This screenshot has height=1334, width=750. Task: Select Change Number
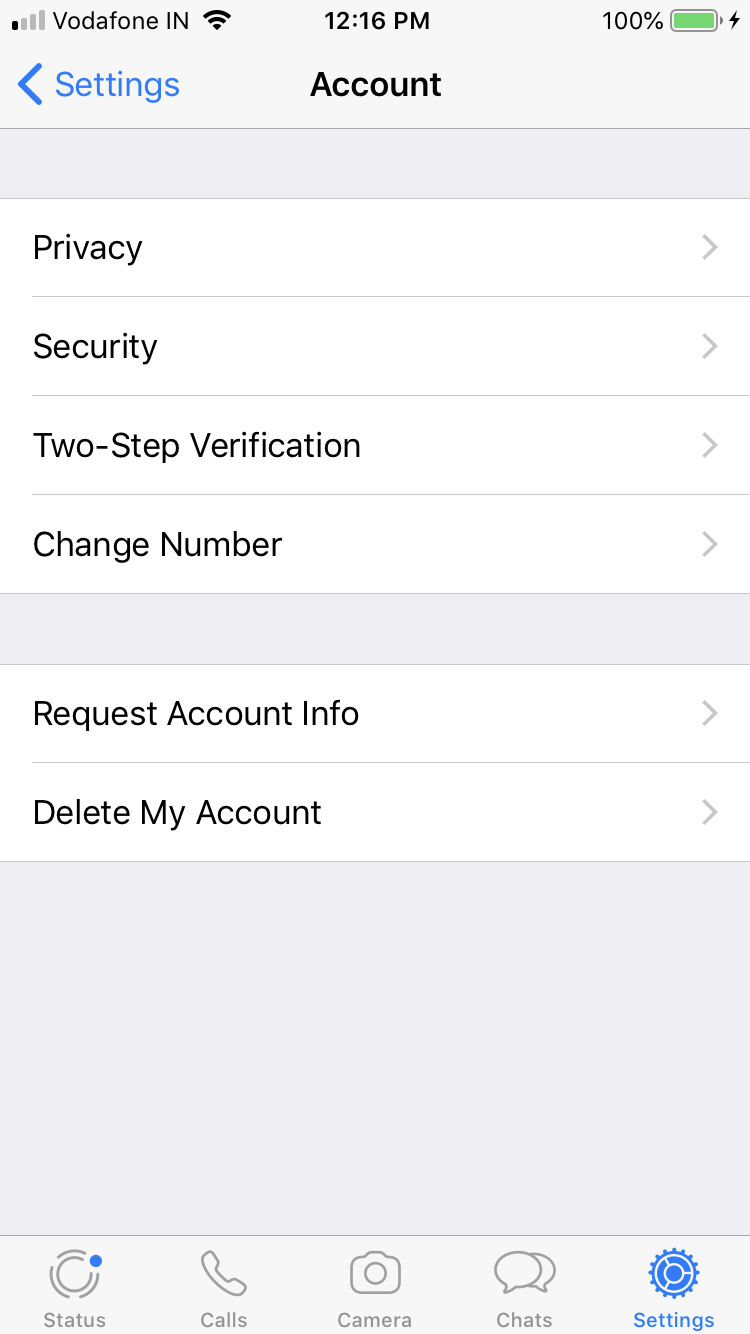click(x=375, y=544)
